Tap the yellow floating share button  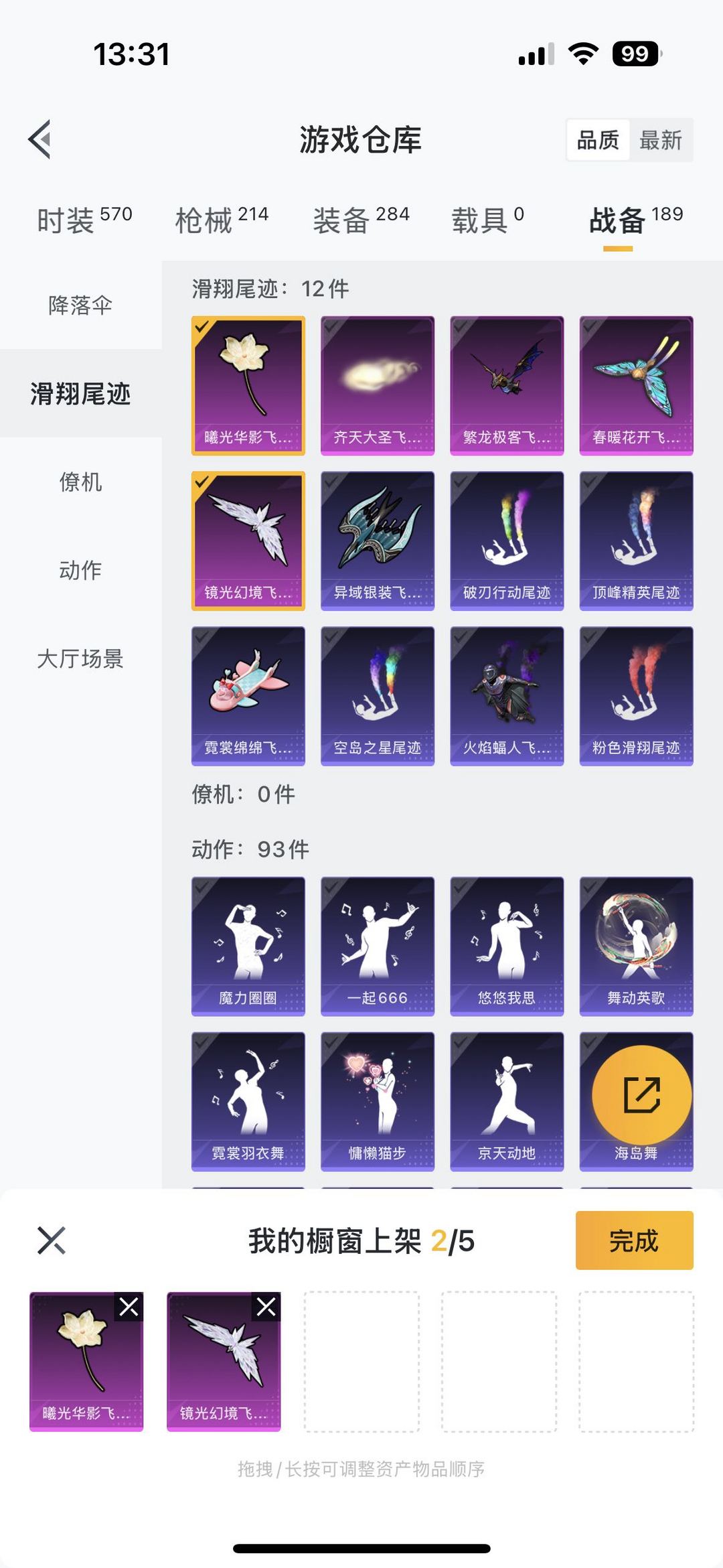(642, 1095)
